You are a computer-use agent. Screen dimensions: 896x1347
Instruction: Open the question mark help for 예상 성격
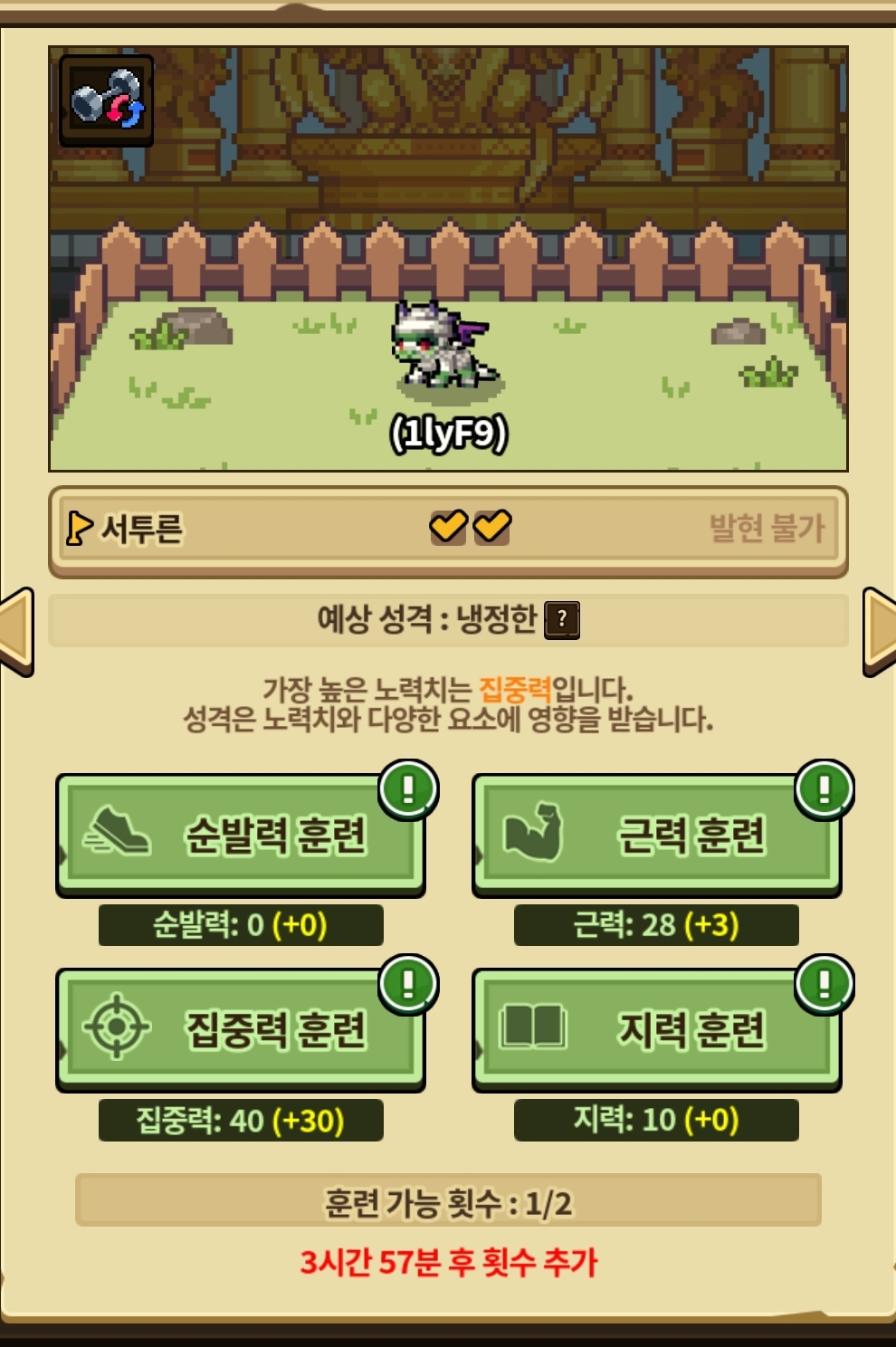(562, 620)
